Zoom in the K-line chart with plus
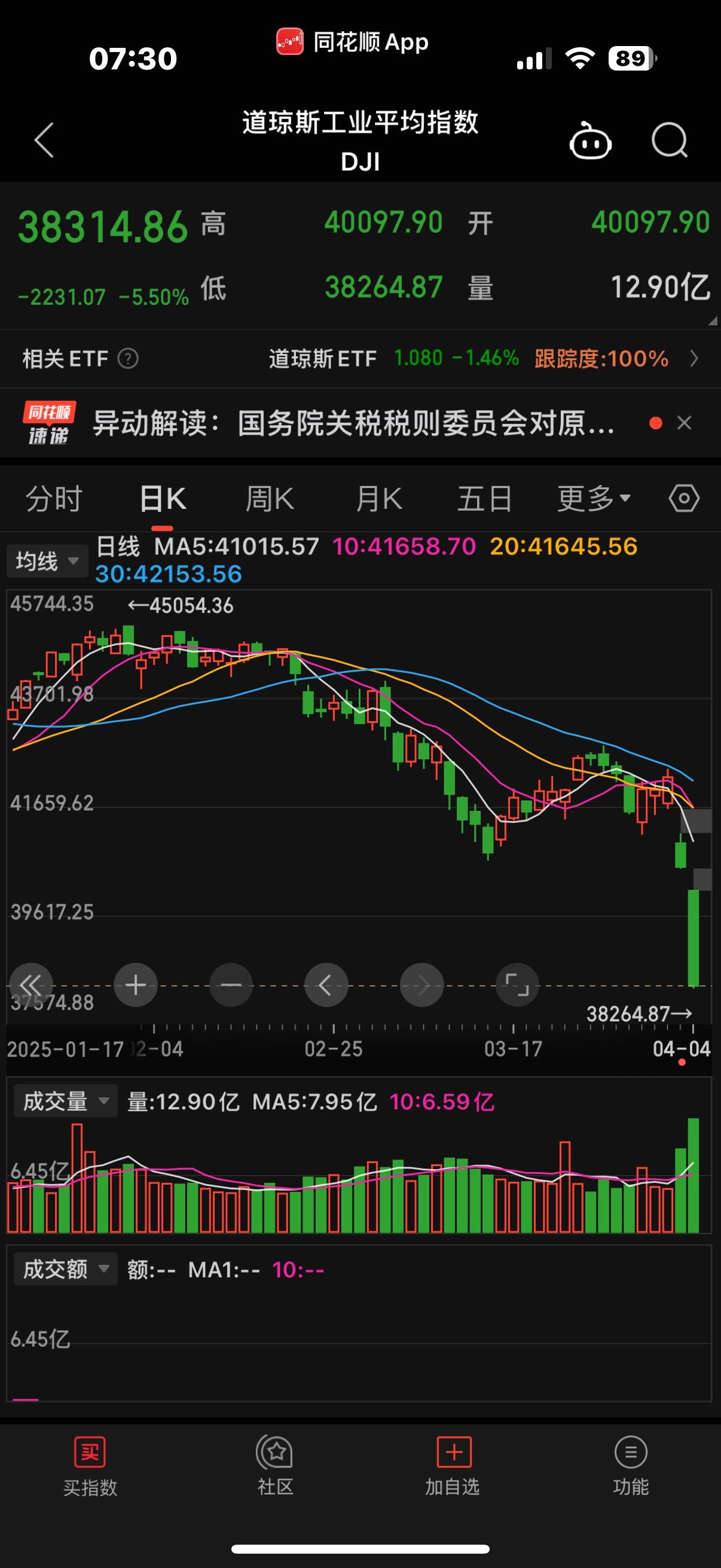Image resolution: width=721 pixels, height=1568 pixels. coord(135,985)
